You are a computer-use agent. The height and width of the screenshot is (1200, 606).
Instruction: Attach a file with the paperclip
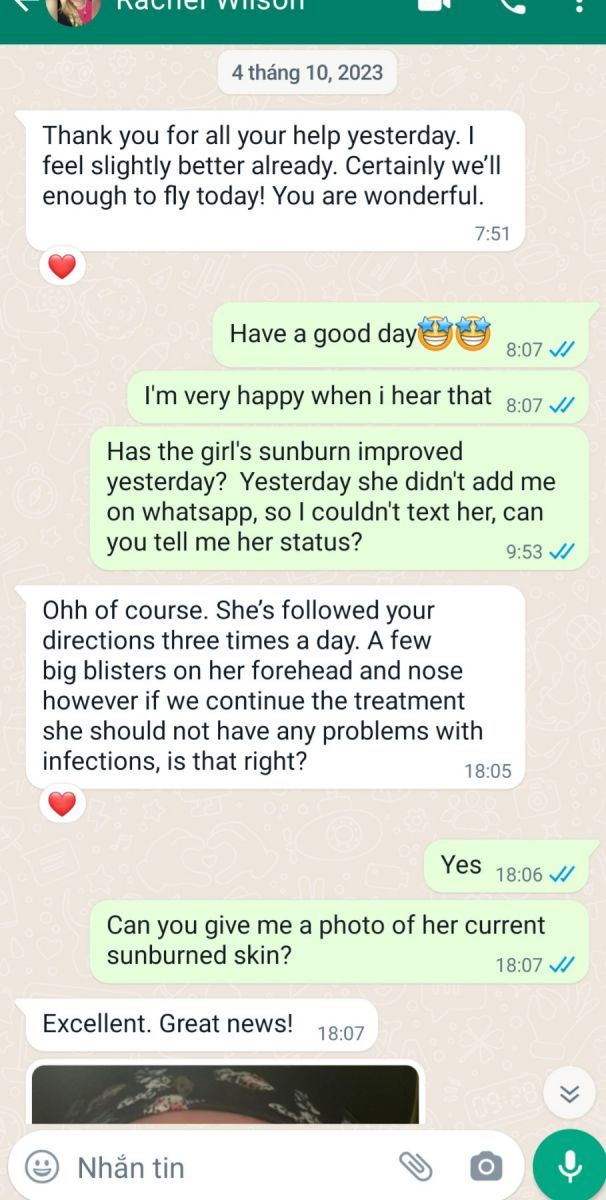coord(415,1166)
